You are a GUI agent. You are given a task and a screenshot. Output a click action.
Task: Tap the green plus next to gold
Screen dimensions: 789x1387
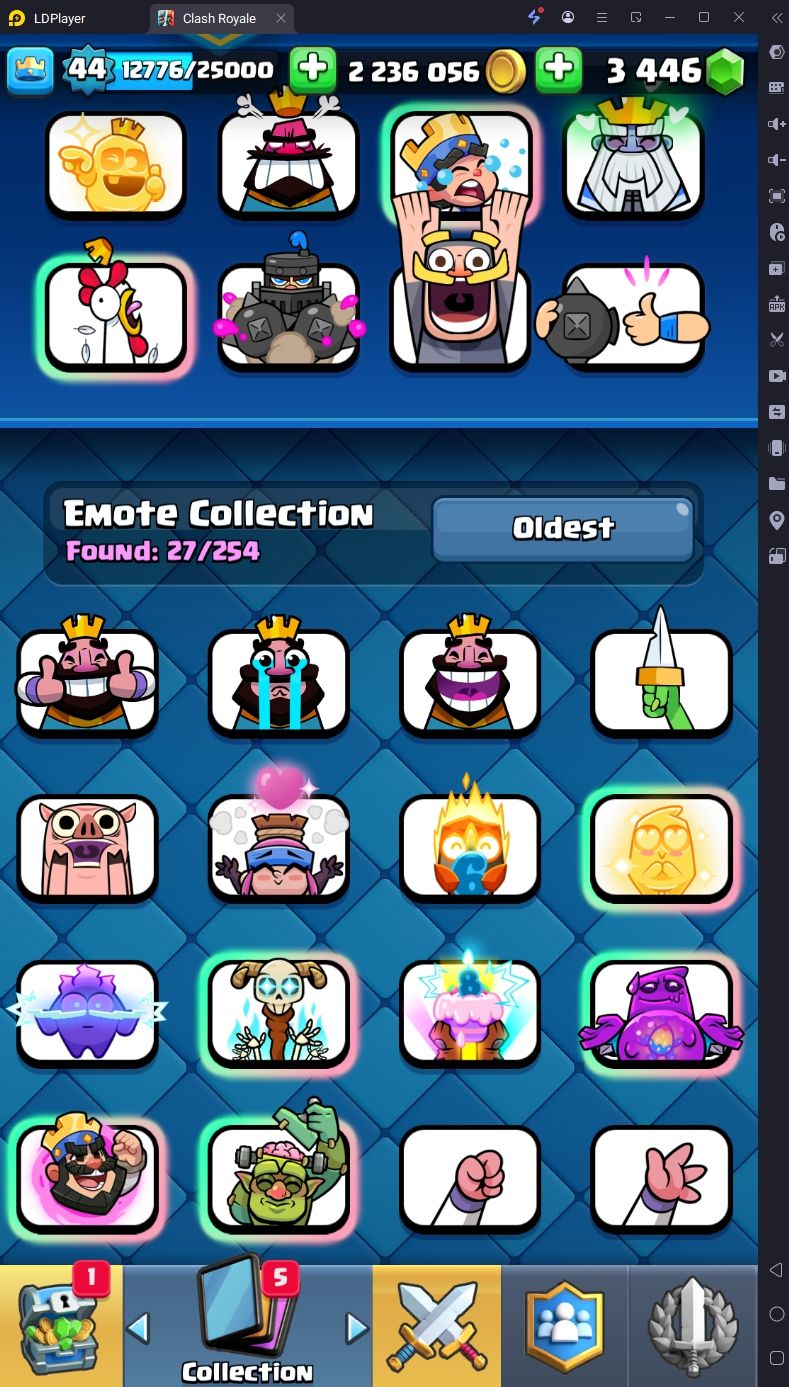[313, 70]
